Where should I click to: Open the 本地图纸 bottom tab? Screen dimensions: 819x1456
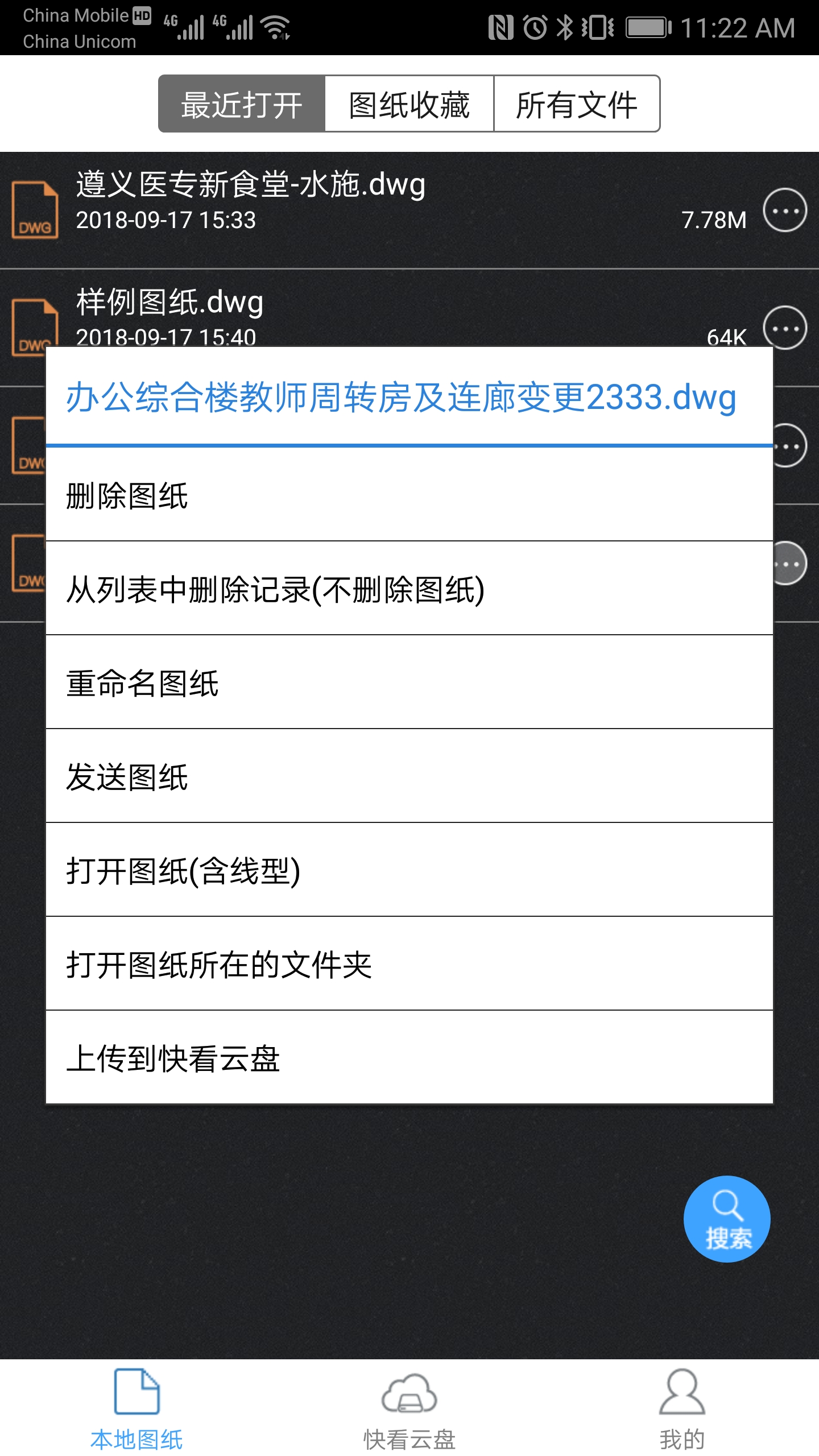point(136,1409)
